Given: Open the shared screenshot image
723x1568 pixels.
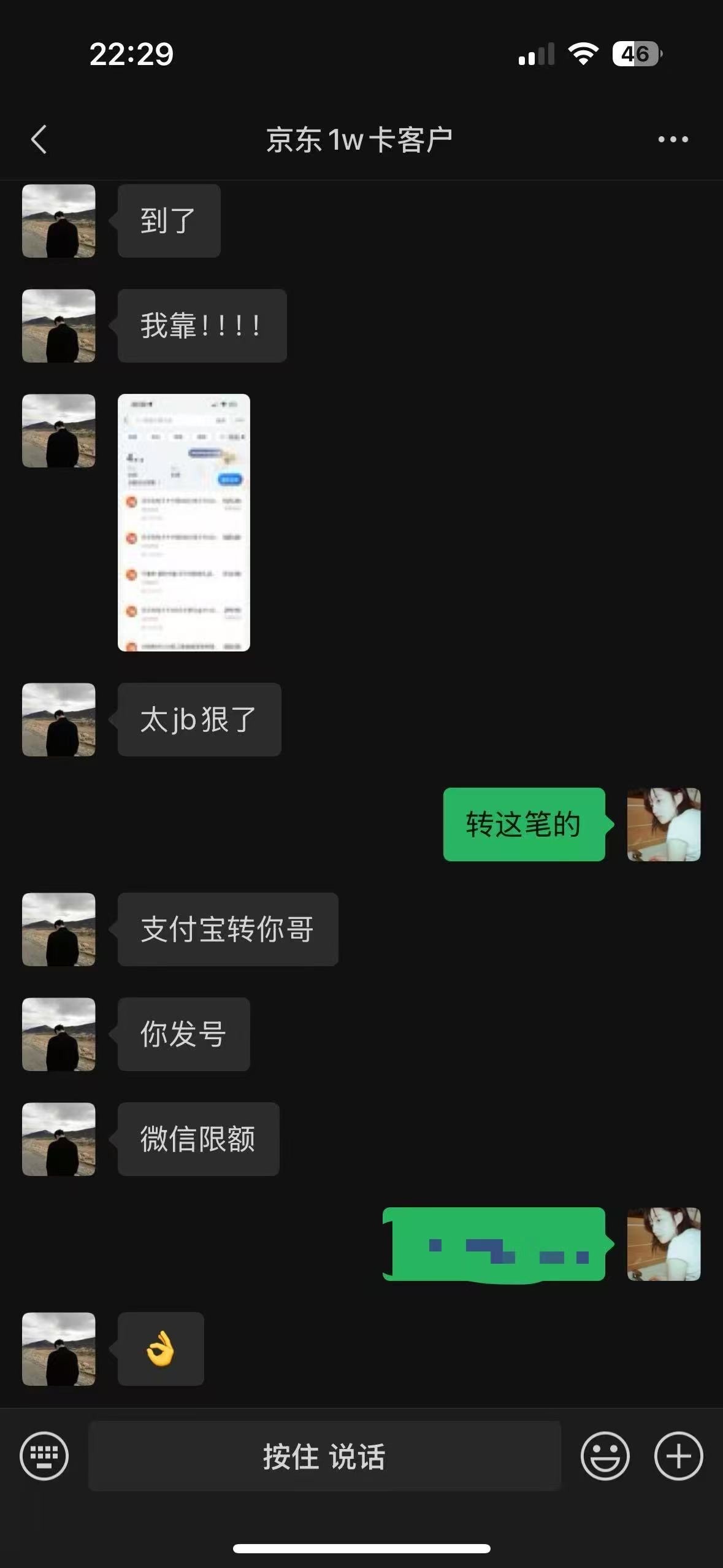Looking at the screenshot, I should [x=183, y=522].
